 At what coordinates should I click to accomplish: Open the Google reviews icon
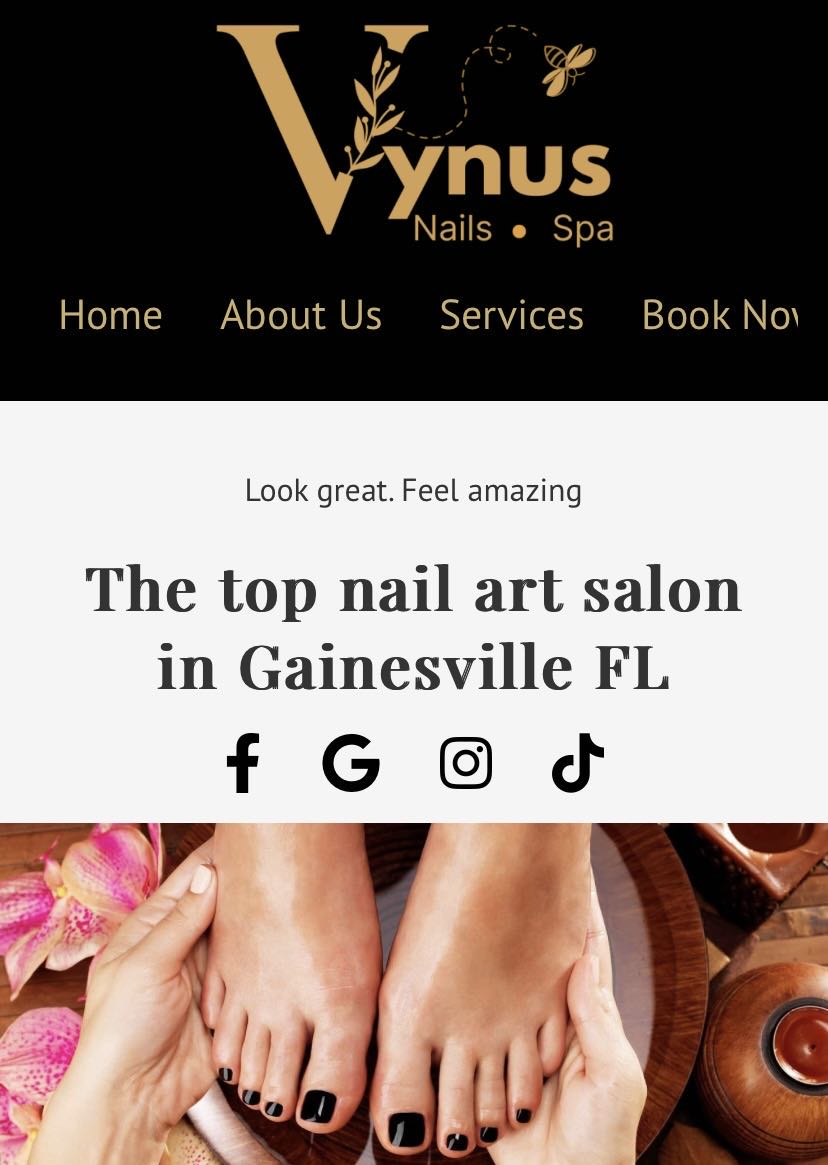point(351,763)
